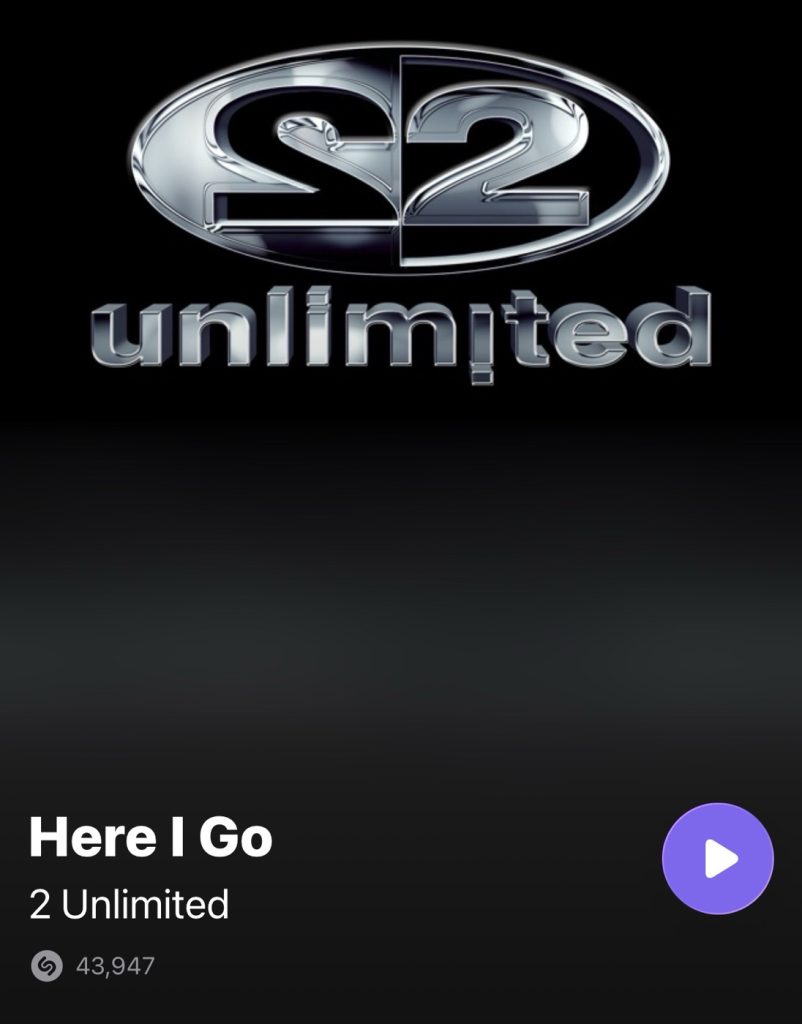Image resolution: width=802 pixels, height=1024 pixels.
Task: Play the song Here I Go
Action: pyautogui.click(x=717, y=859)
